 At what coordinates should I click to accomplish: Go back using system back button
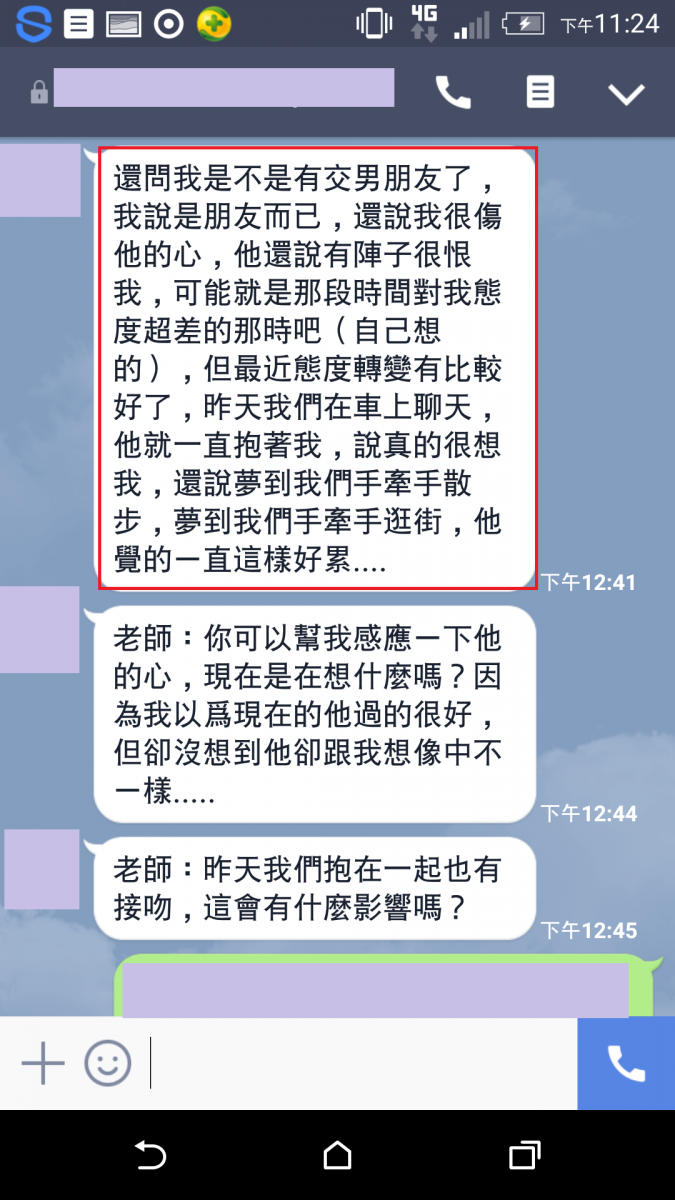tap(150, 1156)
